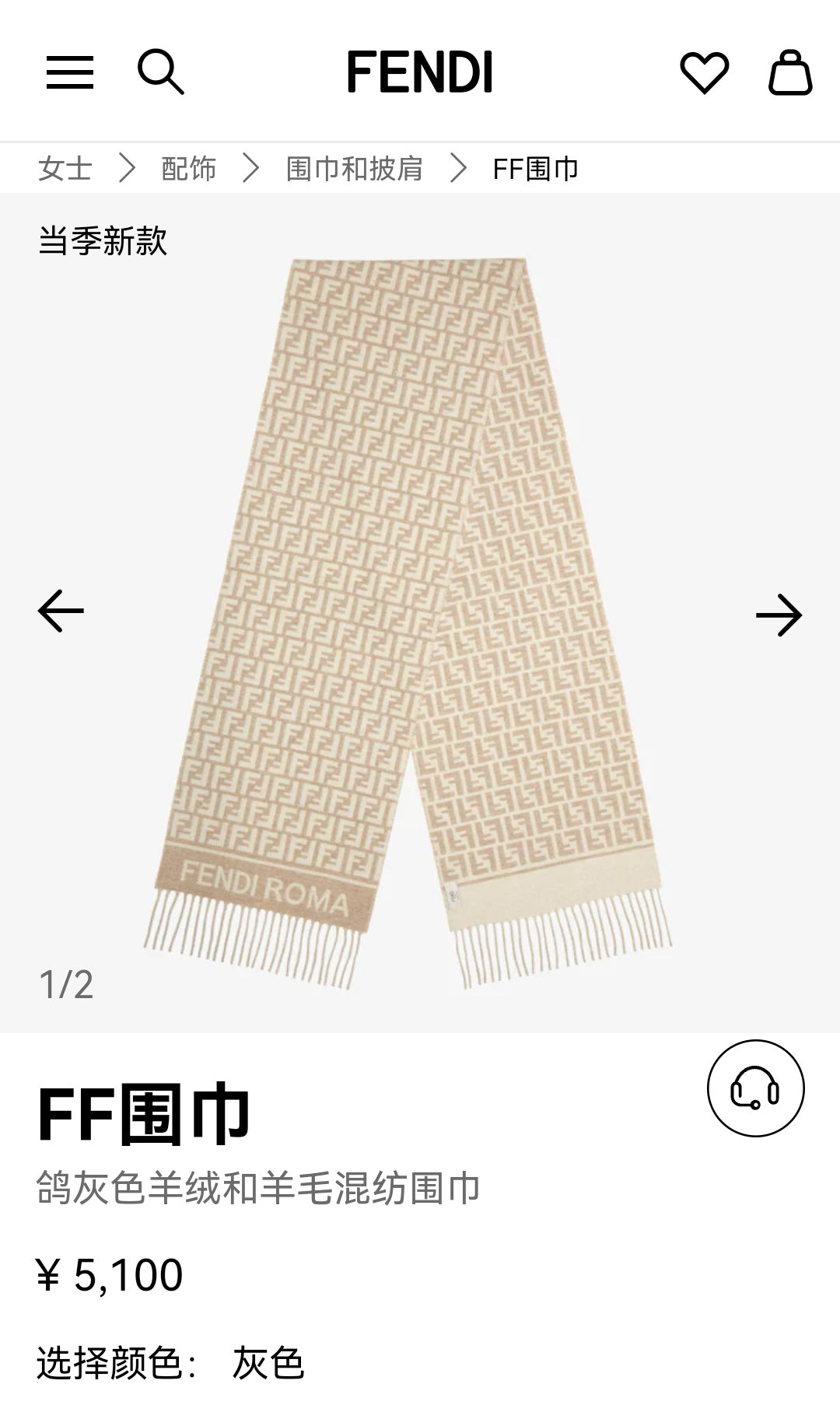The height and width of the screenshot is (1412, 840).
Task: Go to the FENDI home page
Action: point(419,72)
